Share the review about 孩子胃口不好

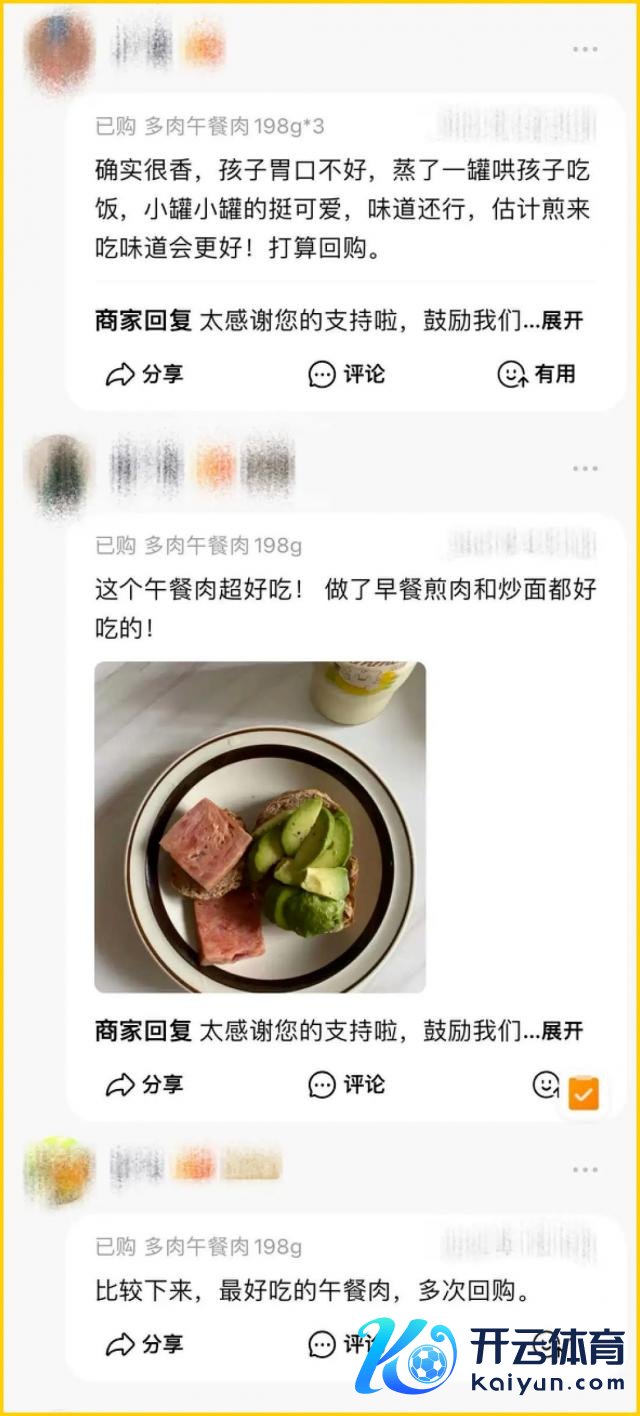tap(145, 374)
